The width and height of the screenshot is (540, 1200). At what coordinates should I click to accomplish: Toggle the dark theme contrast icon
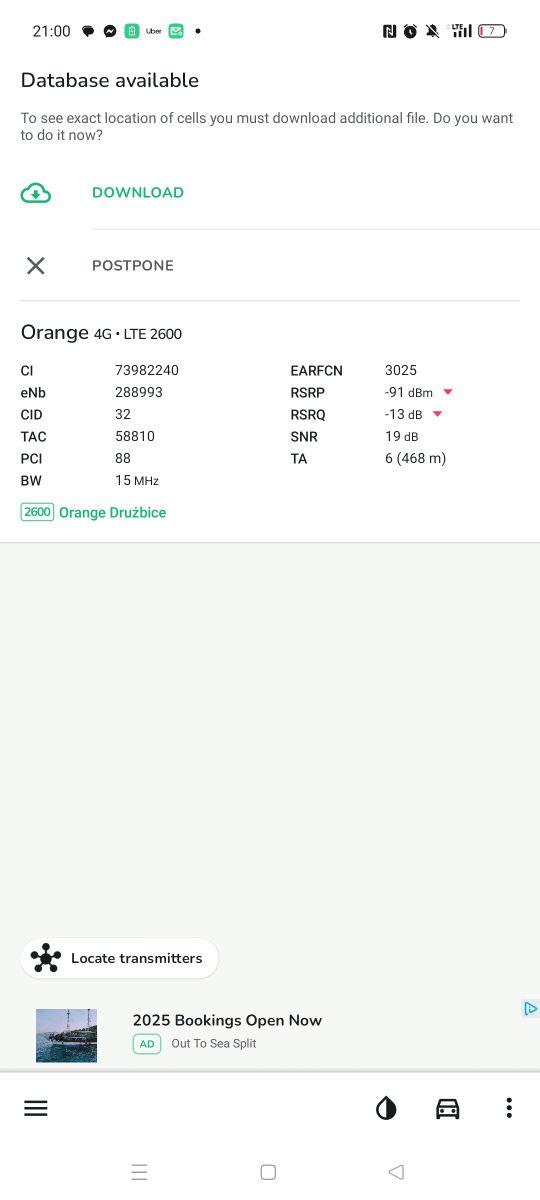click(x=386, y=1108)
